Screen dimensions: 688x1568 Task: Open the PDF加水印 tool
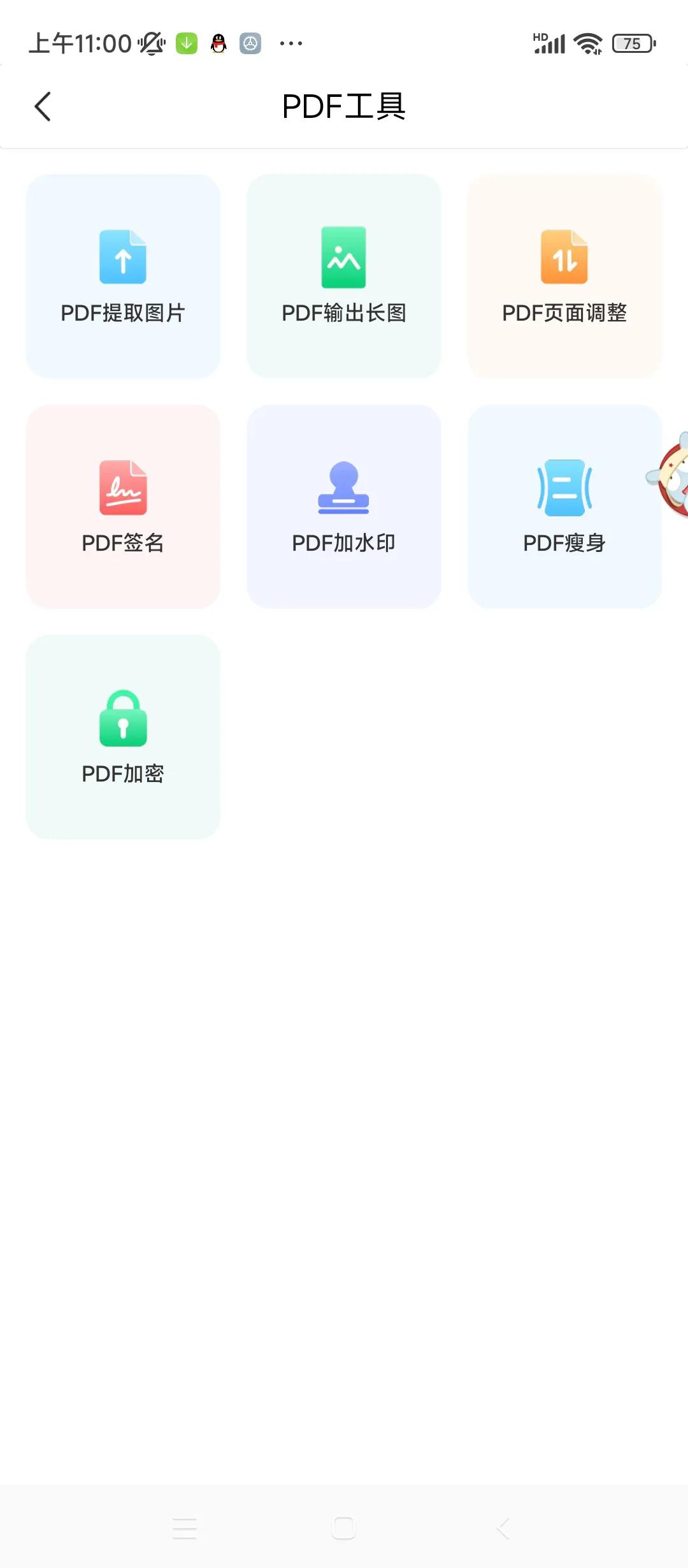344,507
